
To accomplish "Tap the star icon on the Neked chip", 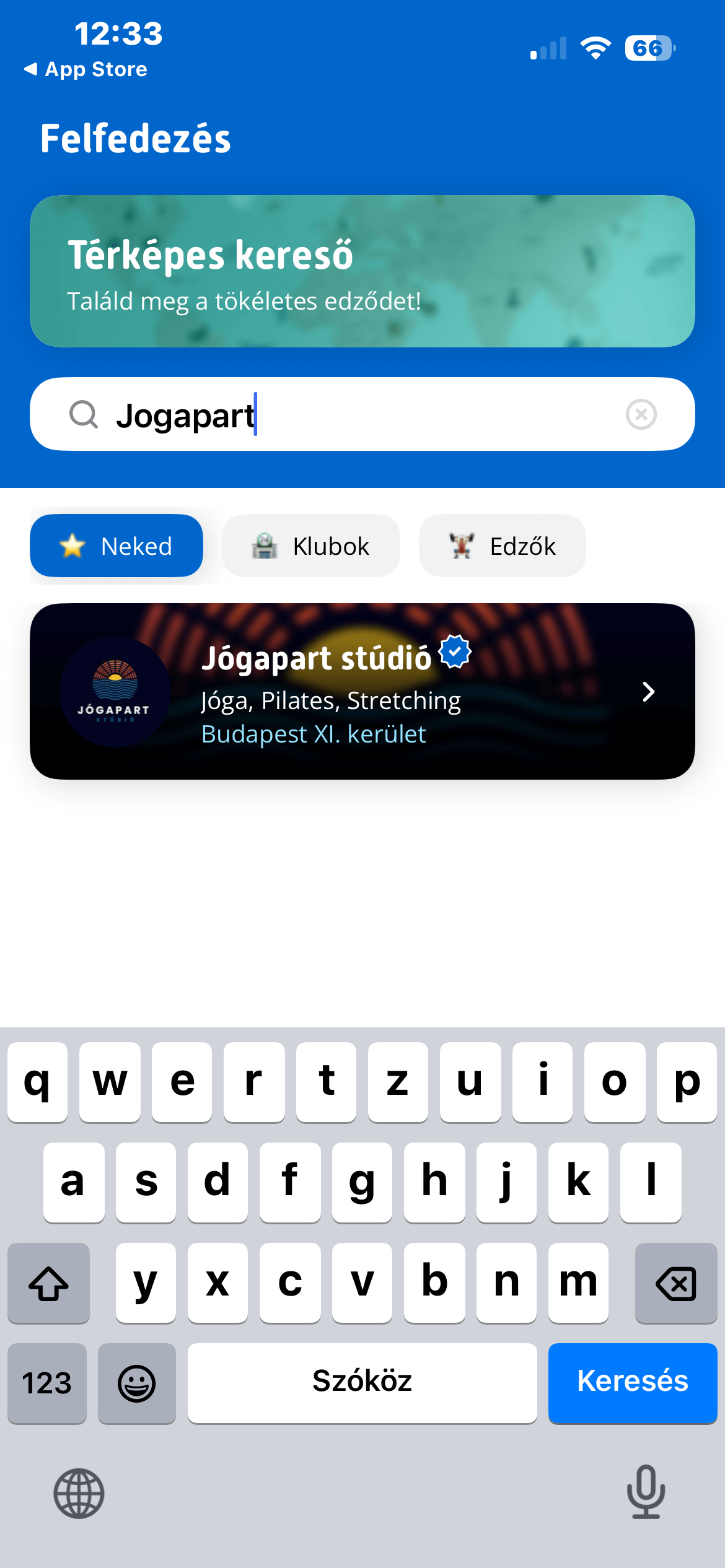I will (72, 546).
